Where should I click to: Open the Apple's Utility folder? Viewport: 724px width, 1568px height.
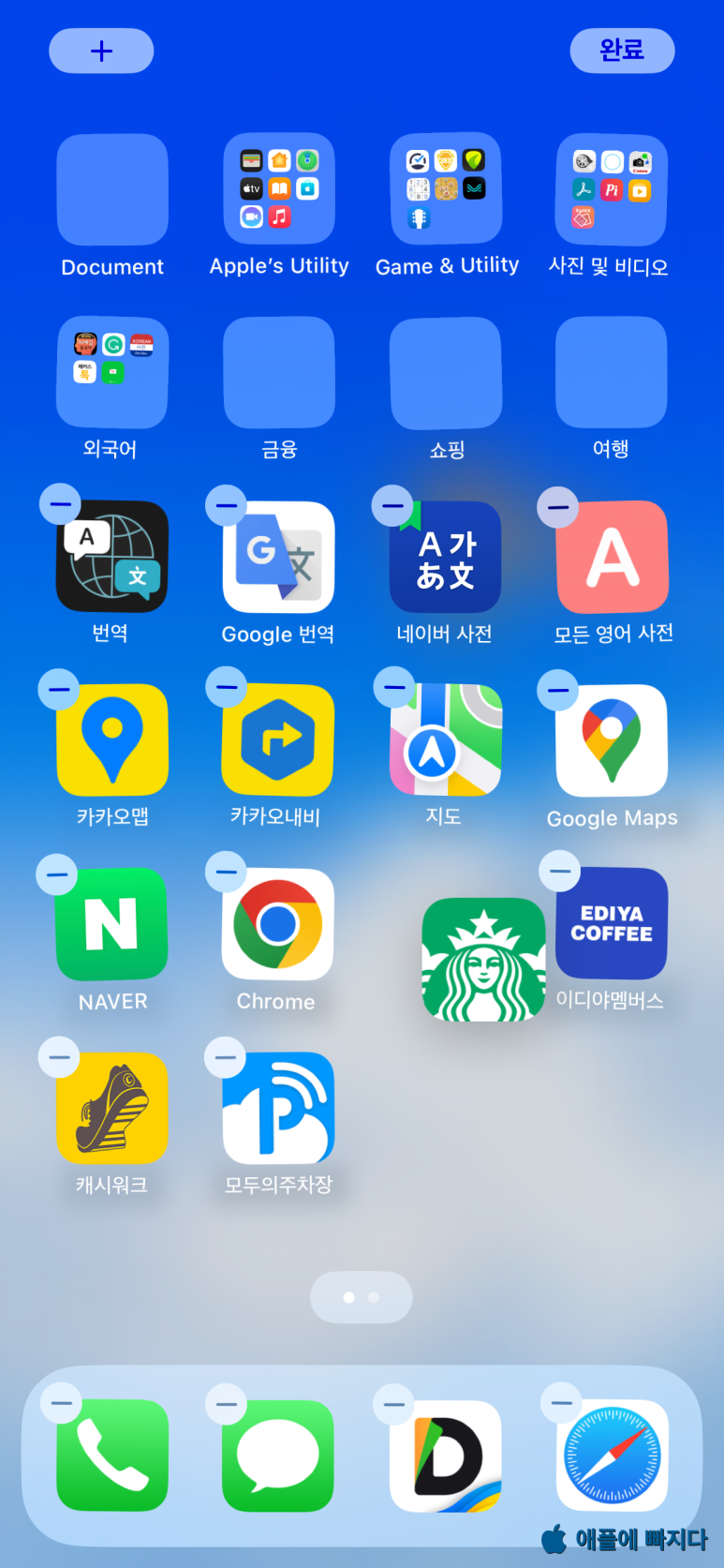(x=279, y=189)
